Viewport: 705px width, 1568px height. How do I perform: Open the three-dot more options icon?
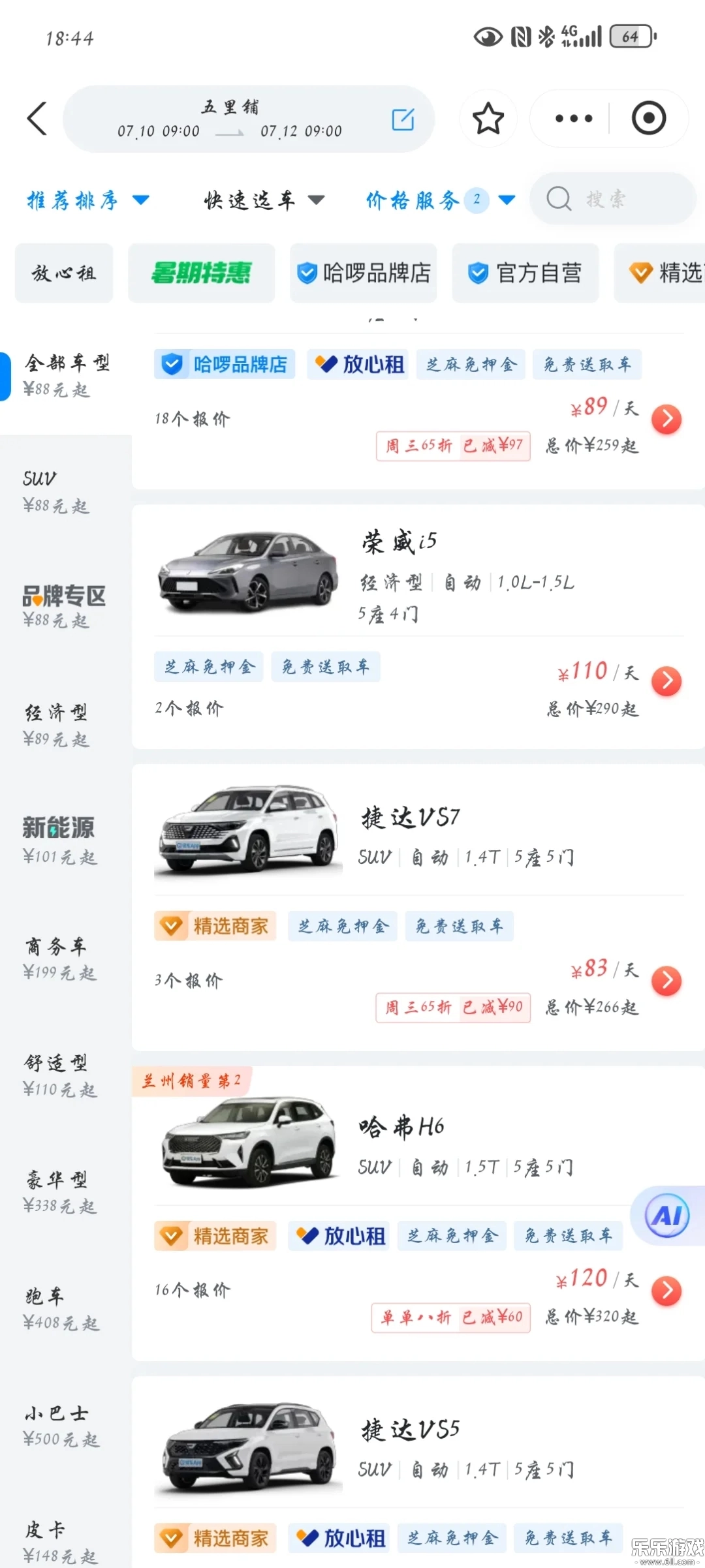[x=571, y=118]
